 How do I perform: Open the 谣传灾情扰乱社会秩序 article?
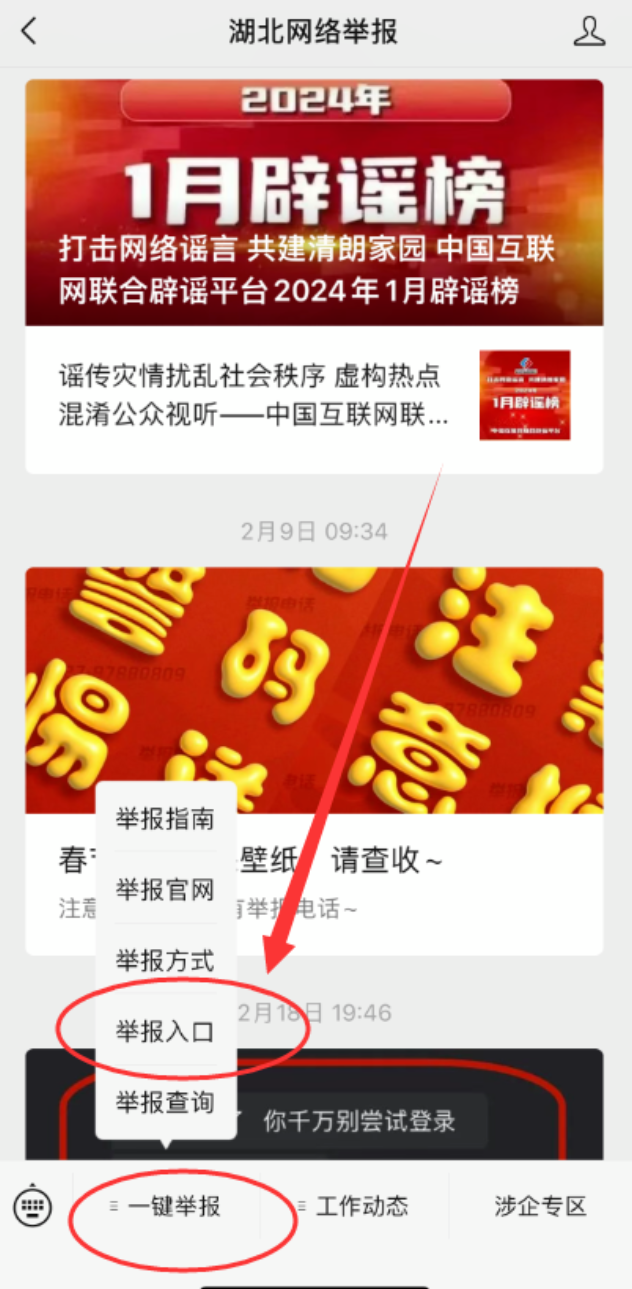tap(254, 397)
